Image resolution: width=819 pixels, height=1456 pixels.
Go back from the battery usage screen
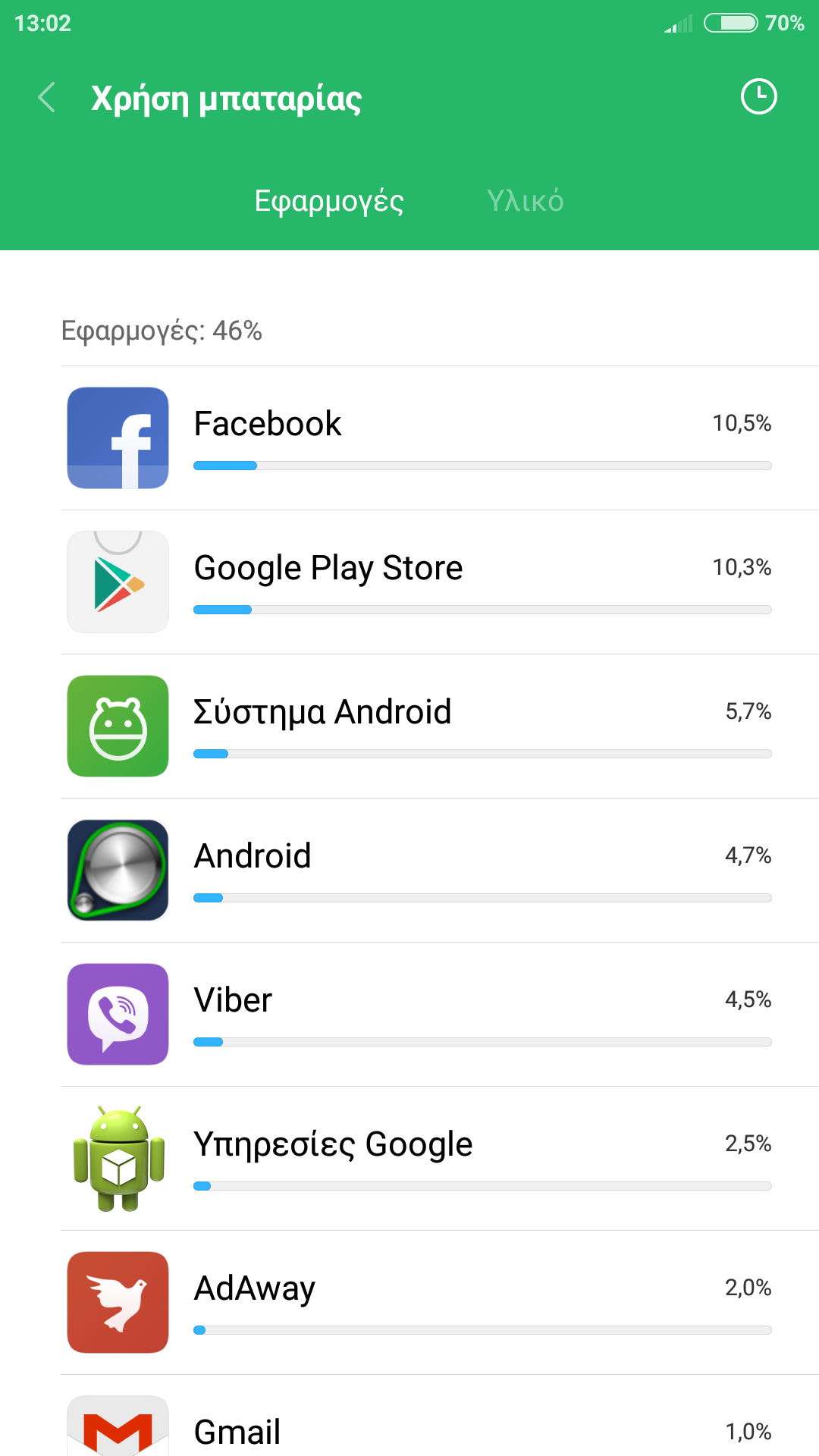click(x=47, y=98)
